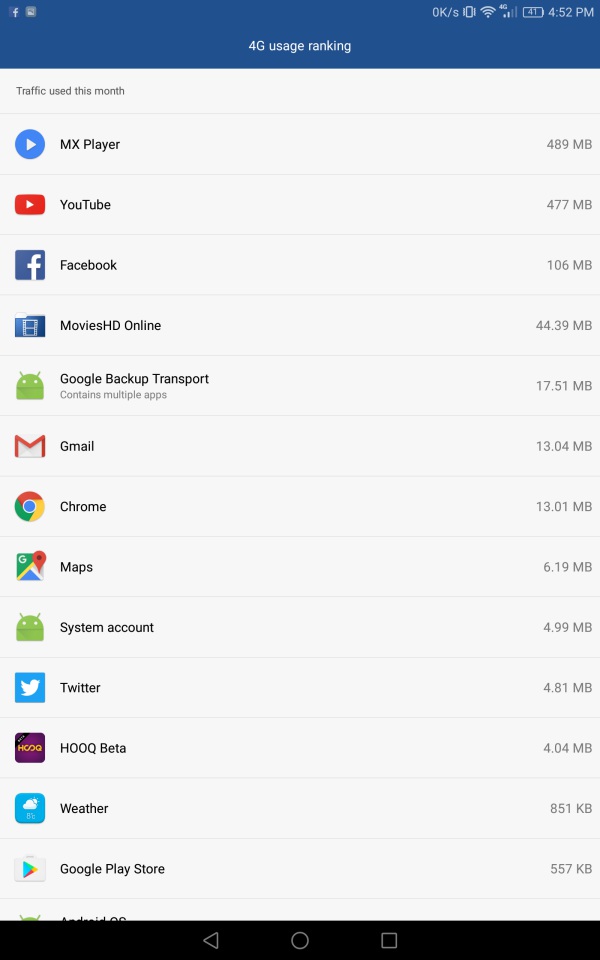
Task: Open Google Play Store usage details
Action: point(300,869)
